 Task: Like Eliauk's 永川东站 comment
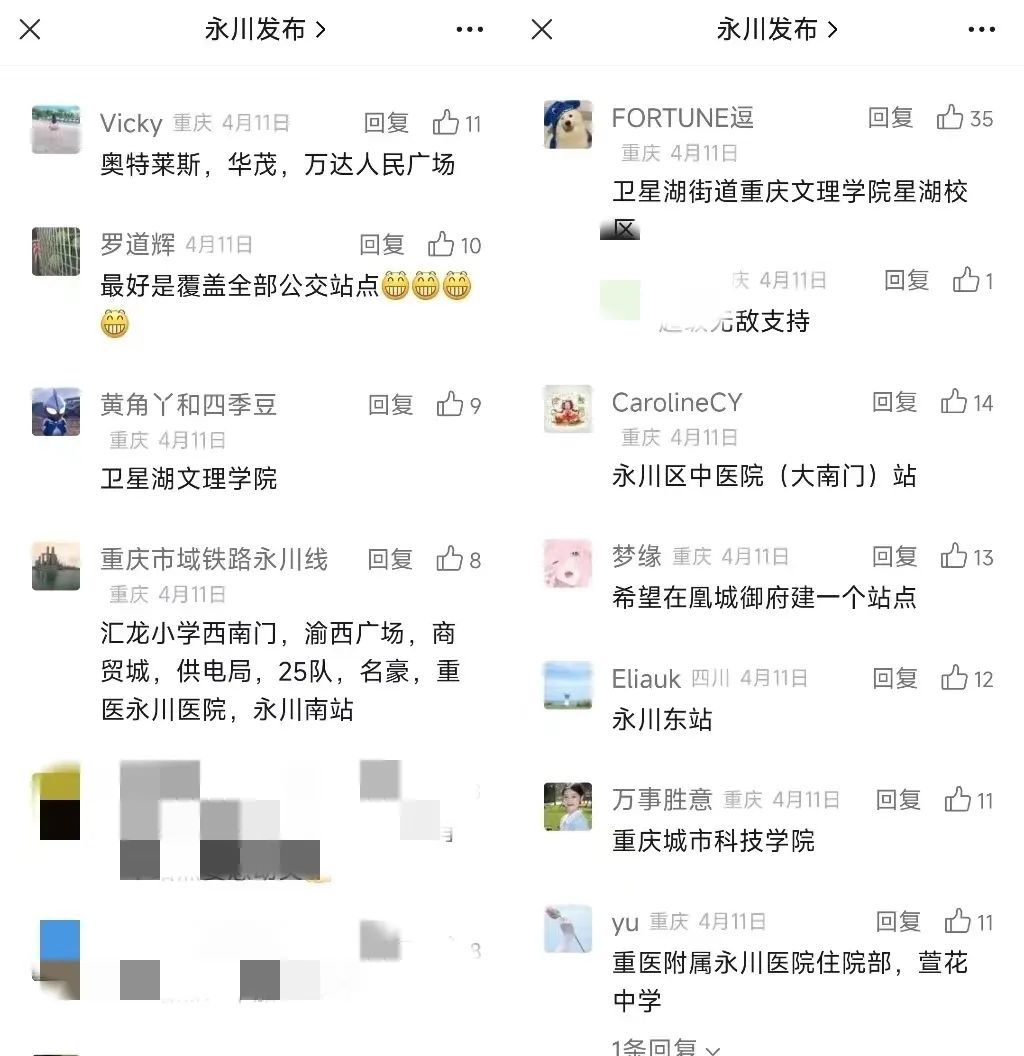pyautogui.click(x=954, y=679)
